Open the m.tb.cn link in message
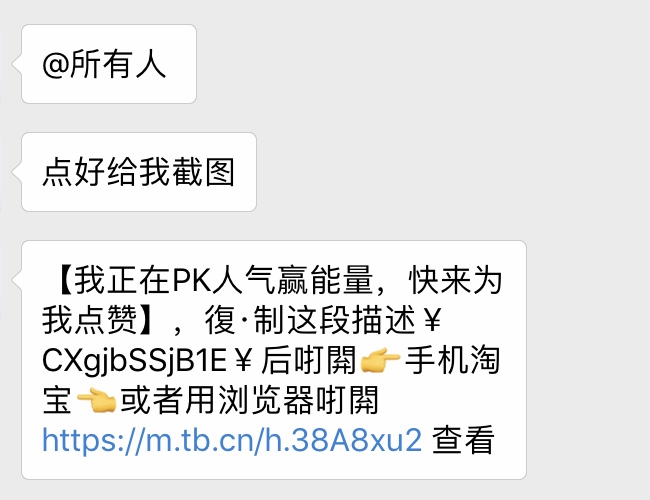The width and height of the screenshot is (650, 500). pos(232,439)
